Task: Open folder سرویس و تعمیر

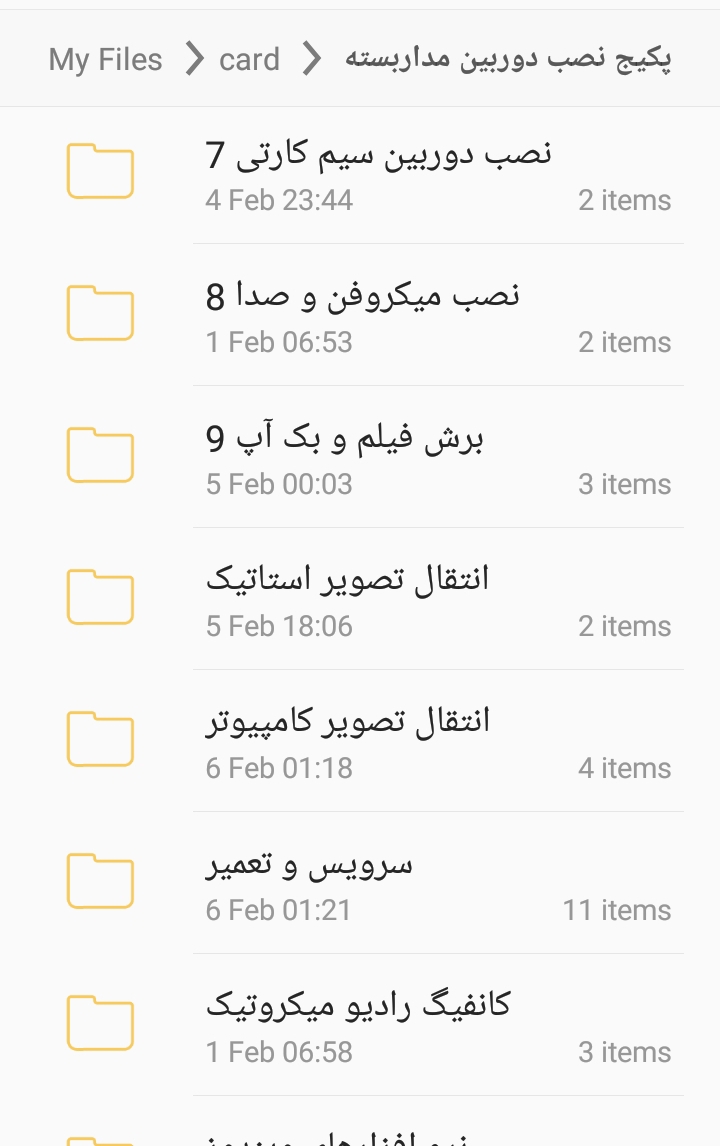Action: click(309, 883)
